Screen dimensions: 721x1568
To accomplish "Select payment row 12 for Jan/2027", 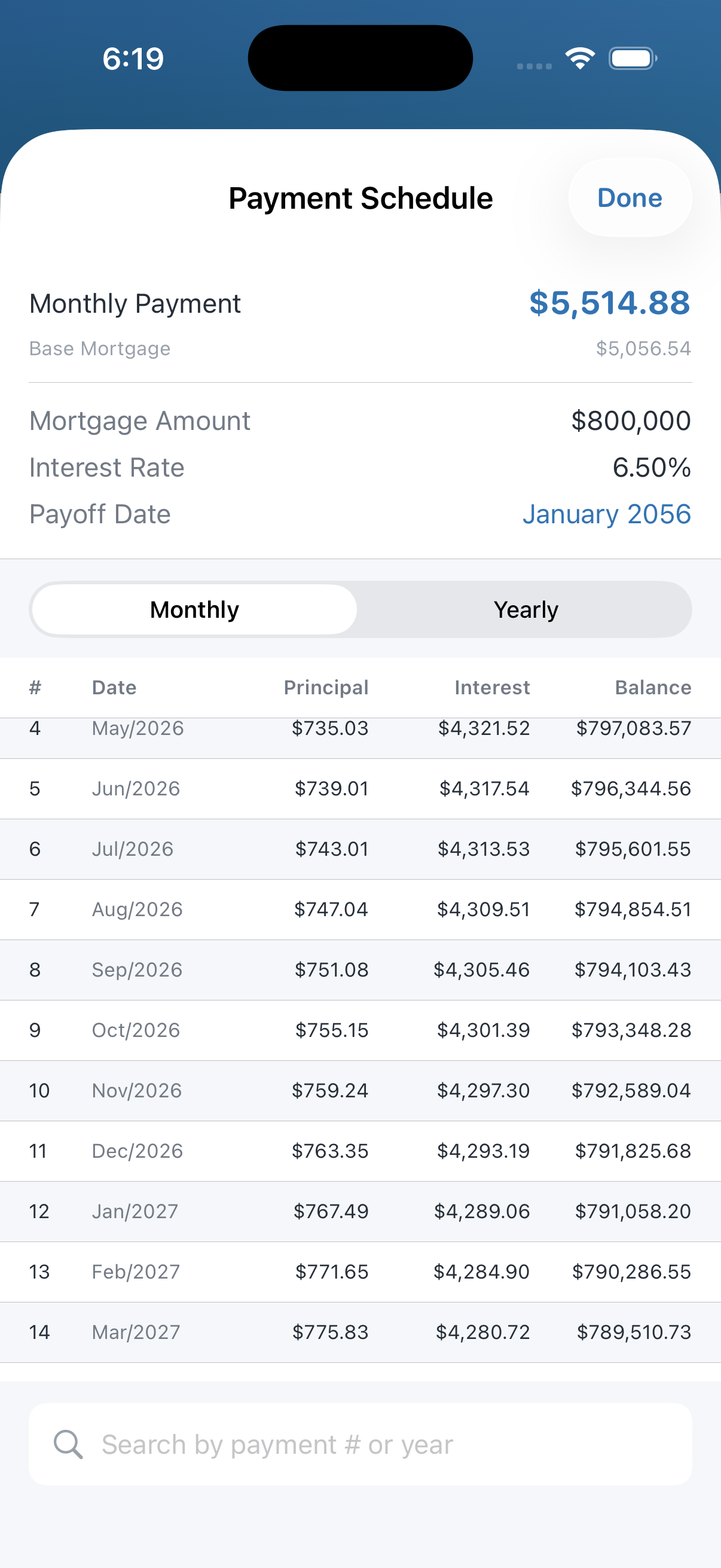I will pyautogui.click(x=360, y=1212).
